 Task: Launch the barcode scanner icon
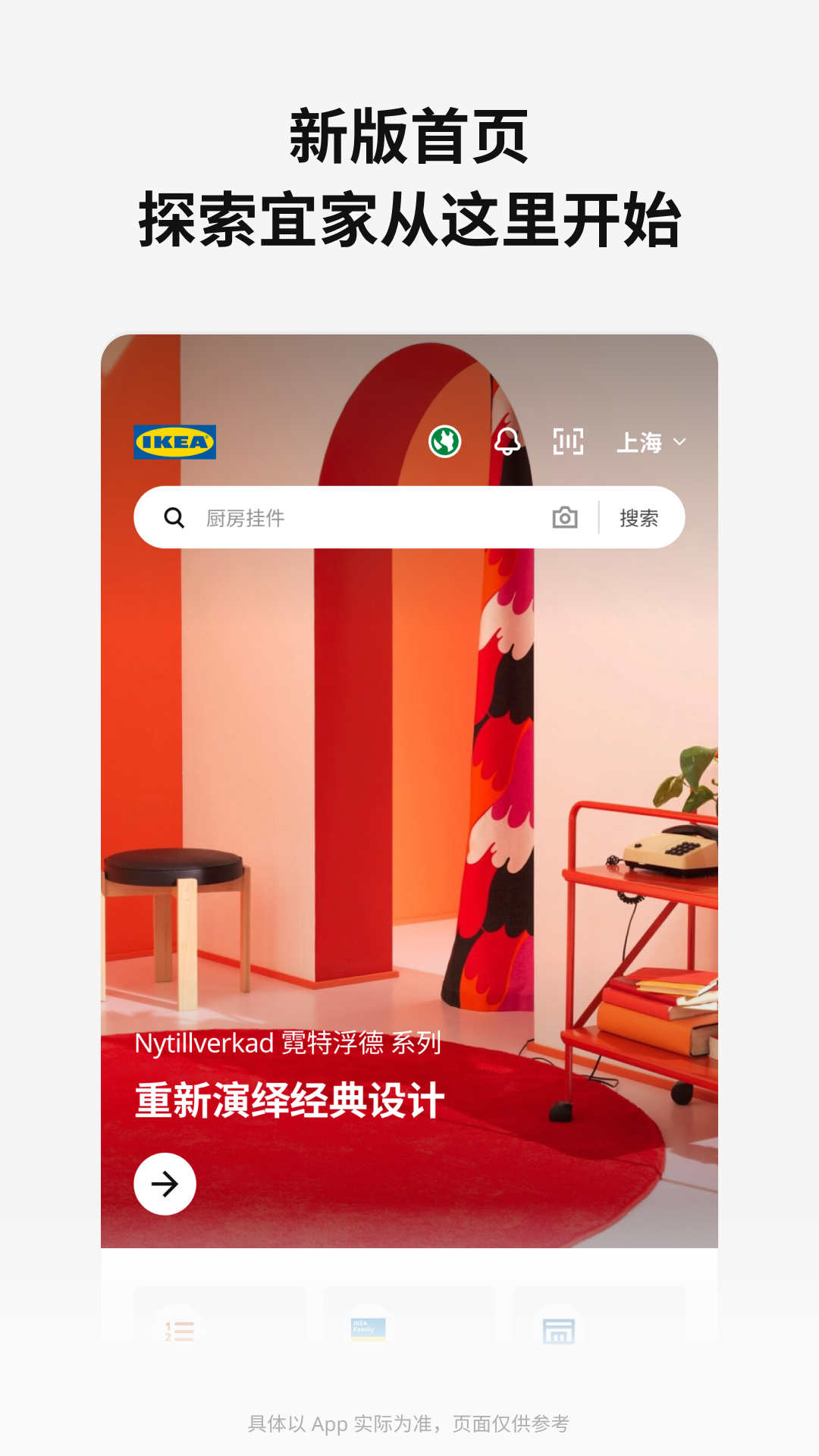[570, 442]
